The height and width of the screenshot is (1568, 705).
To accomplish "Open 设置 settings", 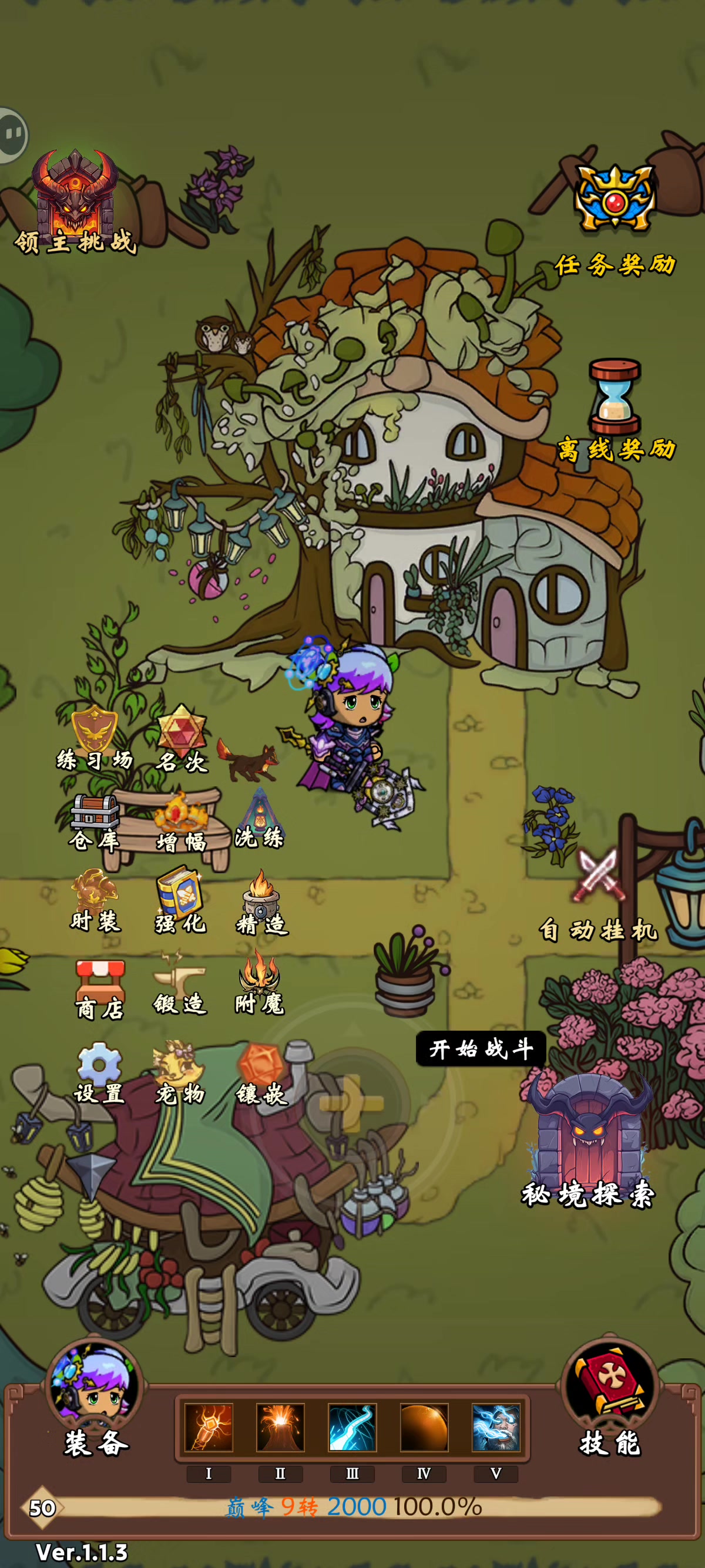I will 99,1071.
